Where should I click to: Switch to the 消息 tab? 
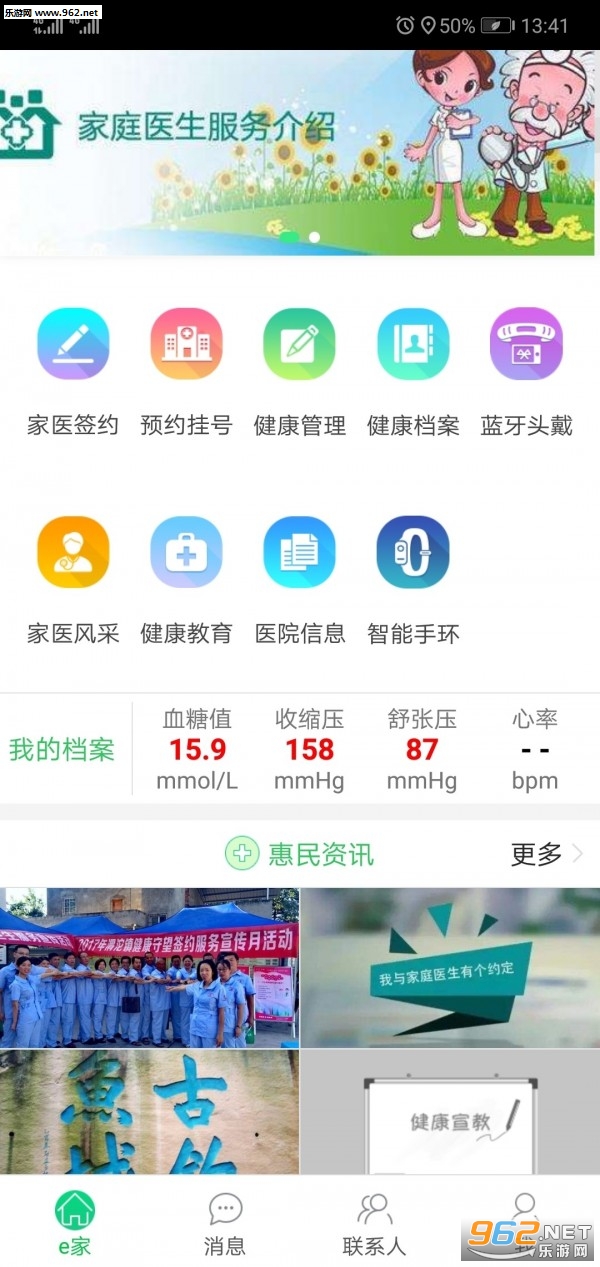(x=225, y=1223)
